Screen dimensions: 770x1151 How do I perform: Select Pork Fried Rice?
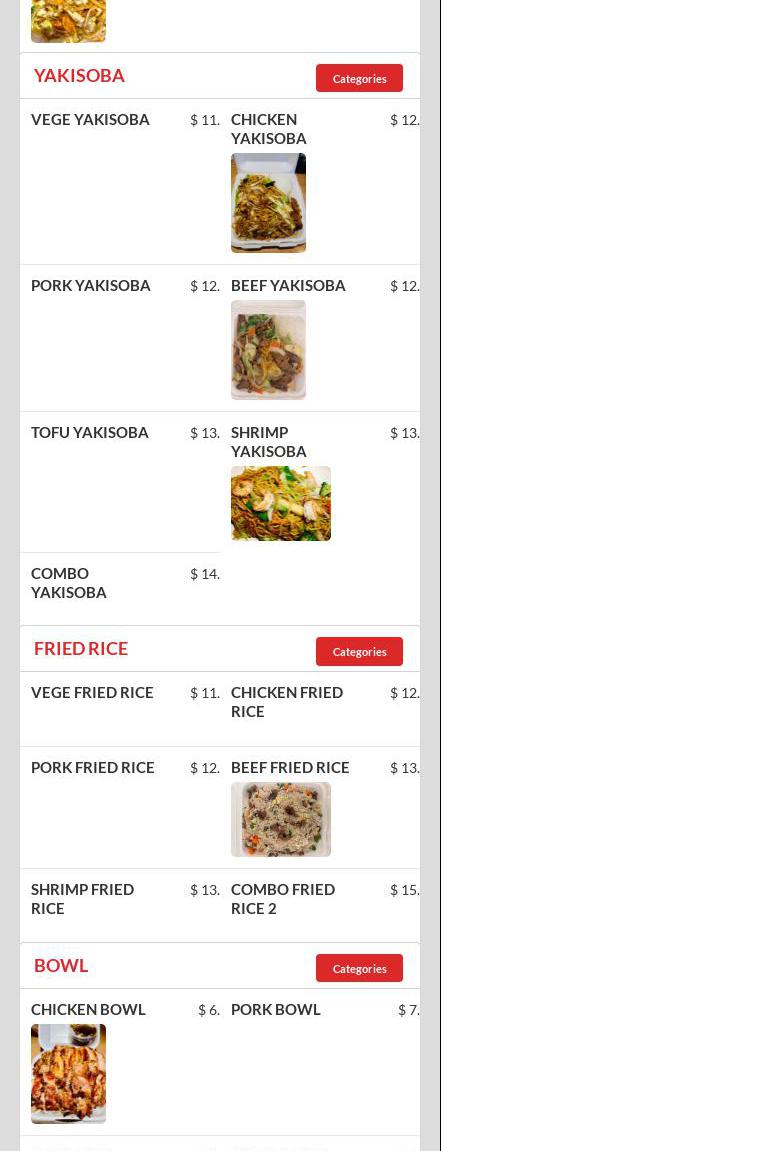click(x=93, y=768)
